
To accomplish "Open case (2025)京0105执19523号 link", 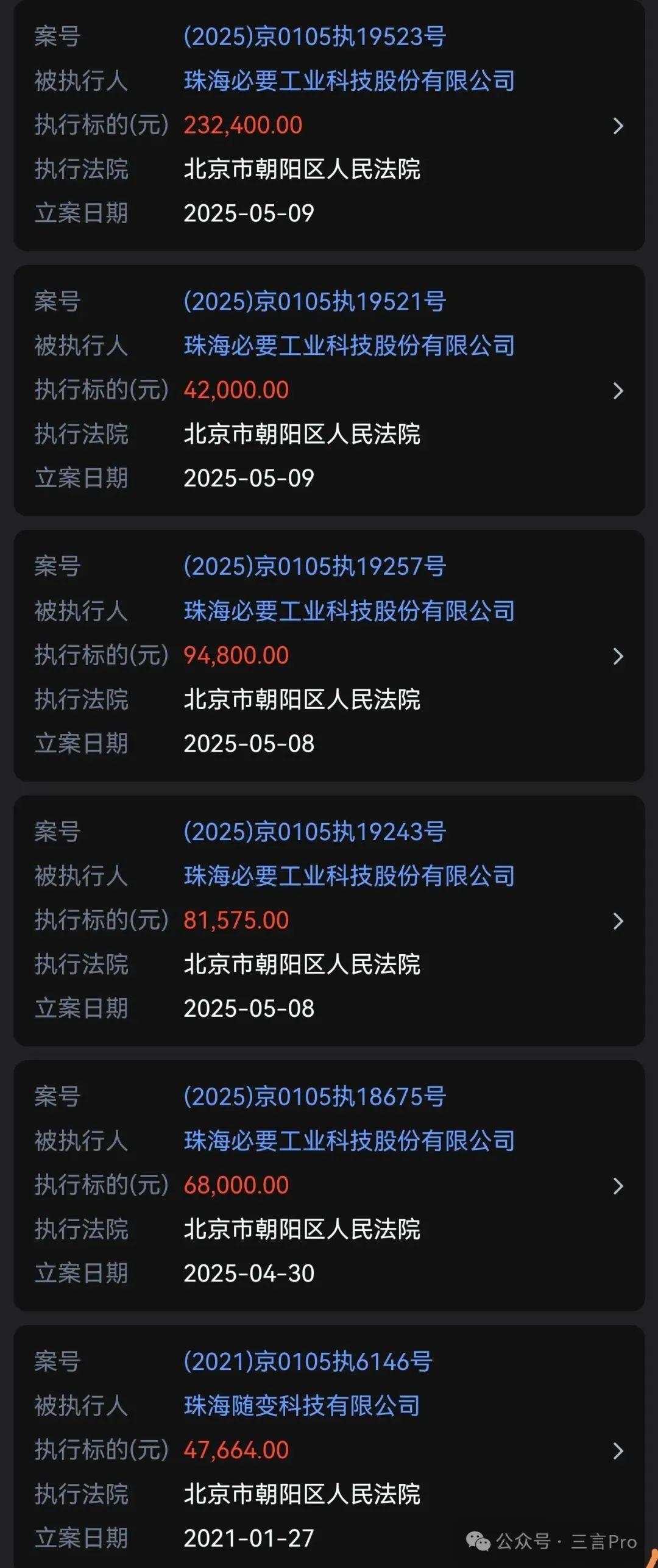I will coord(314,37).
